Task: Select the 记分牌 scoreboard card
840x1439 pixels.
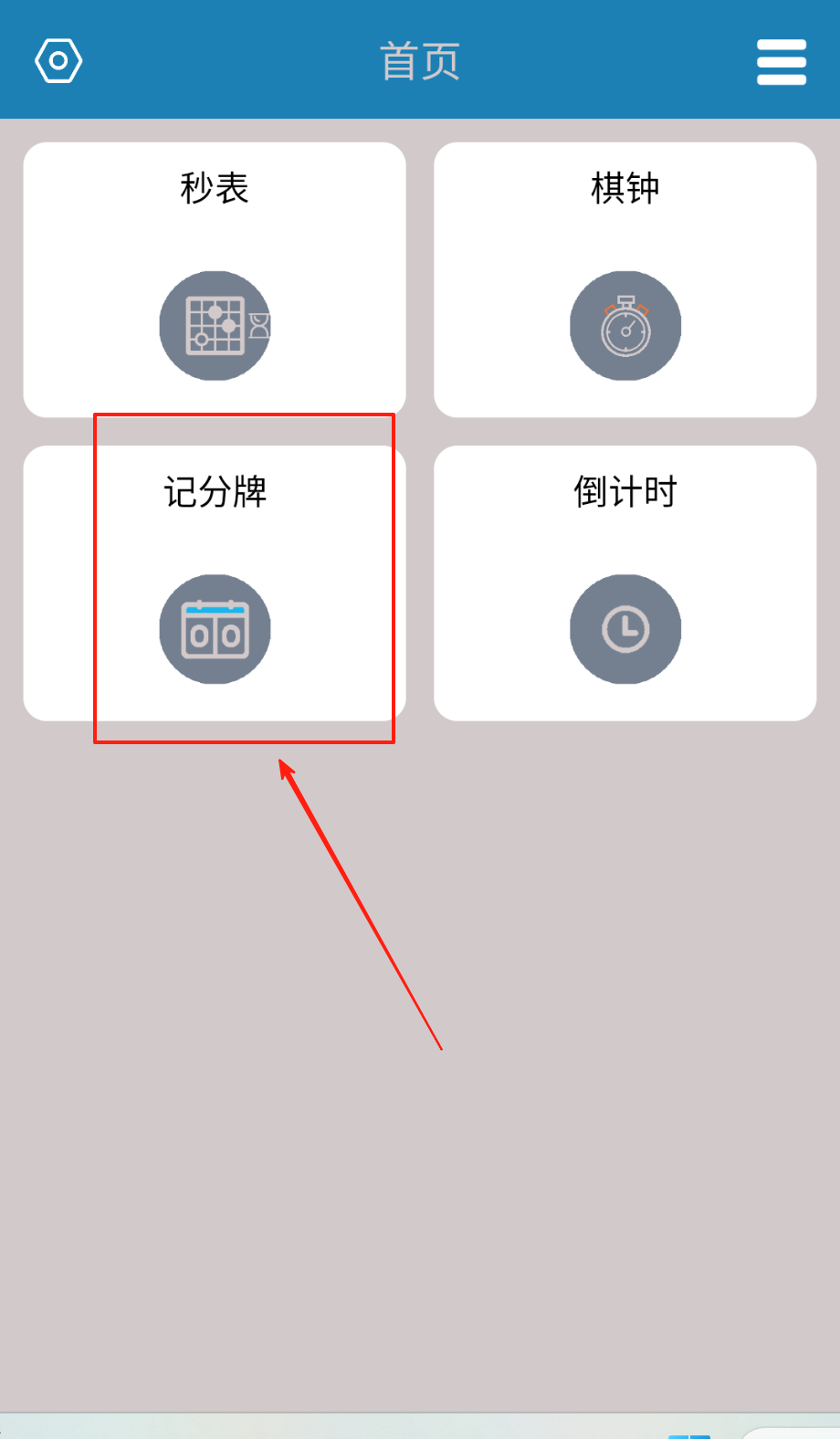Action: (215, 583)
